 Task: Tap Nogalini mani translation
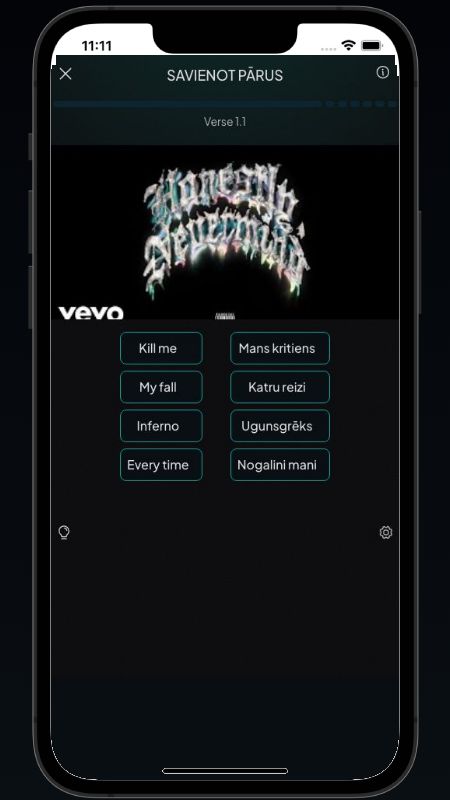[280, 465]
